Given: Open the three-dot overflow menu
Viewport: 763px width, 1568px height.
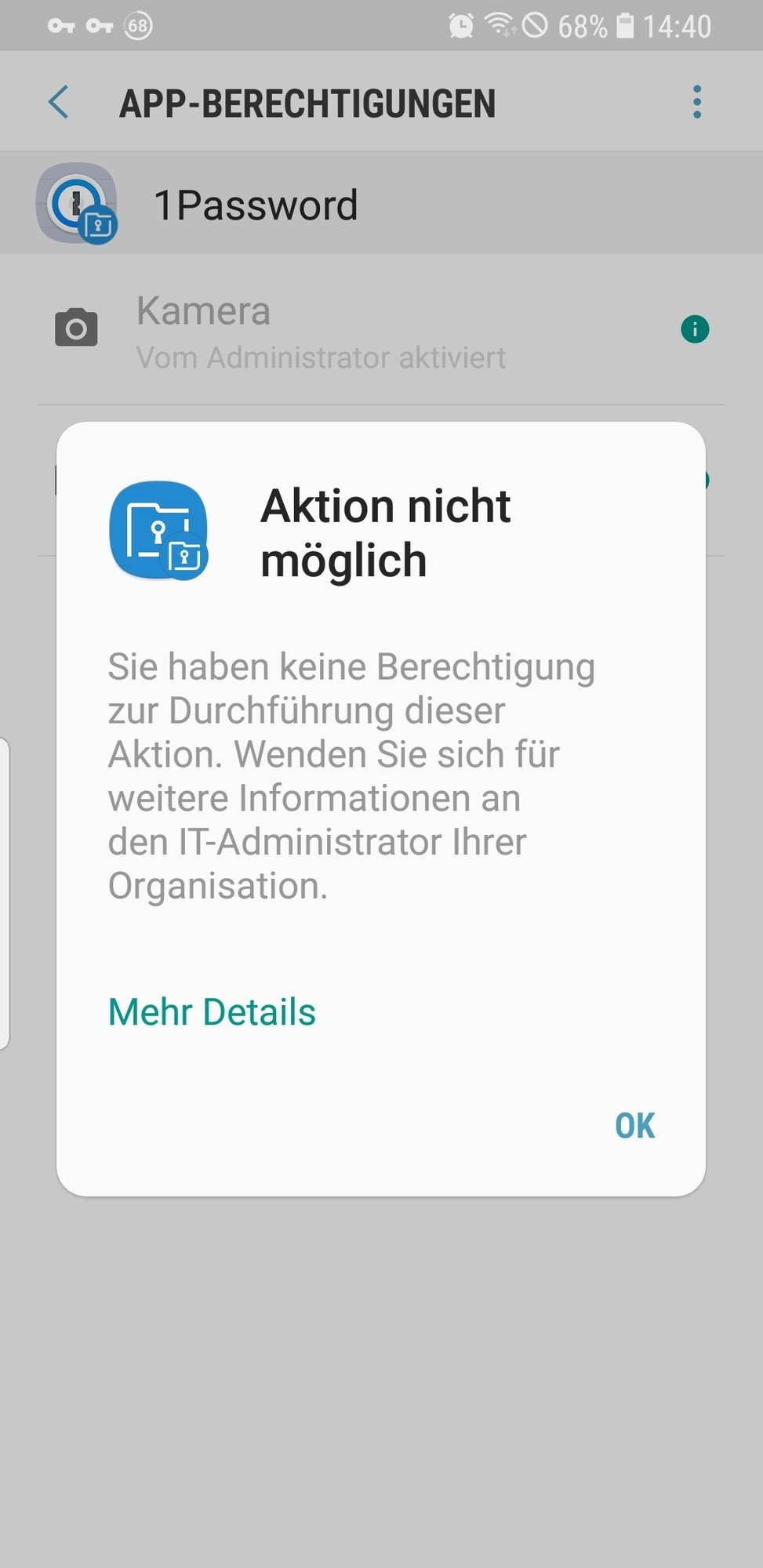Looking at the screenshot, I should (x=696, y=103).
